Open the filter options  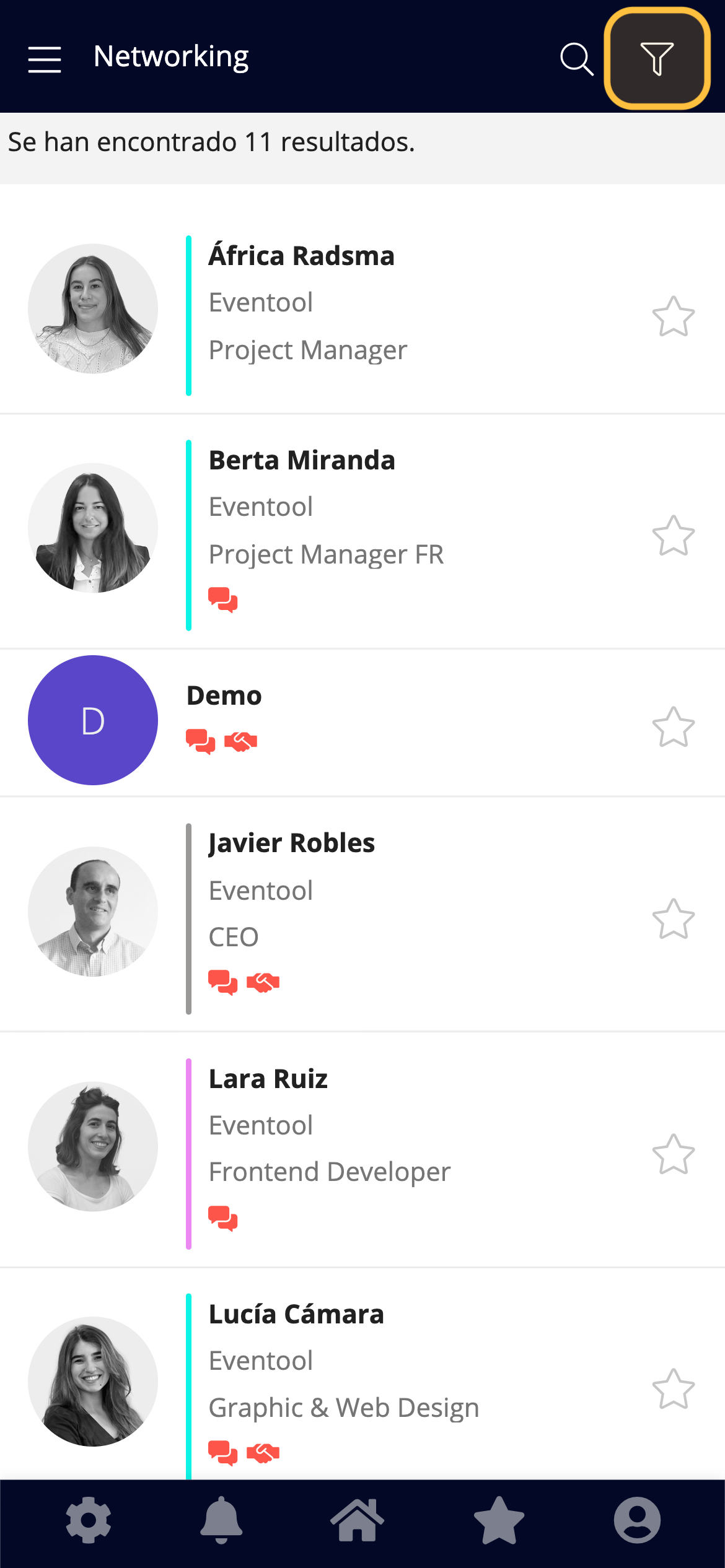657,59
